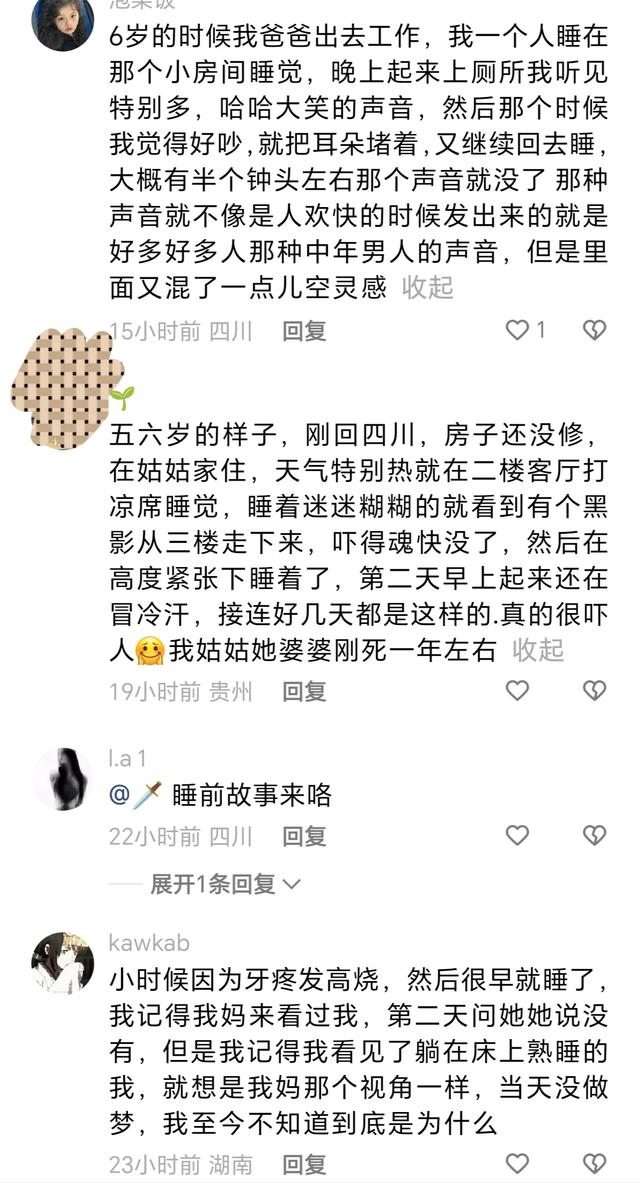
Task: Open the avatar of the 6岁的时候 commenter
Action: [63, 22]
